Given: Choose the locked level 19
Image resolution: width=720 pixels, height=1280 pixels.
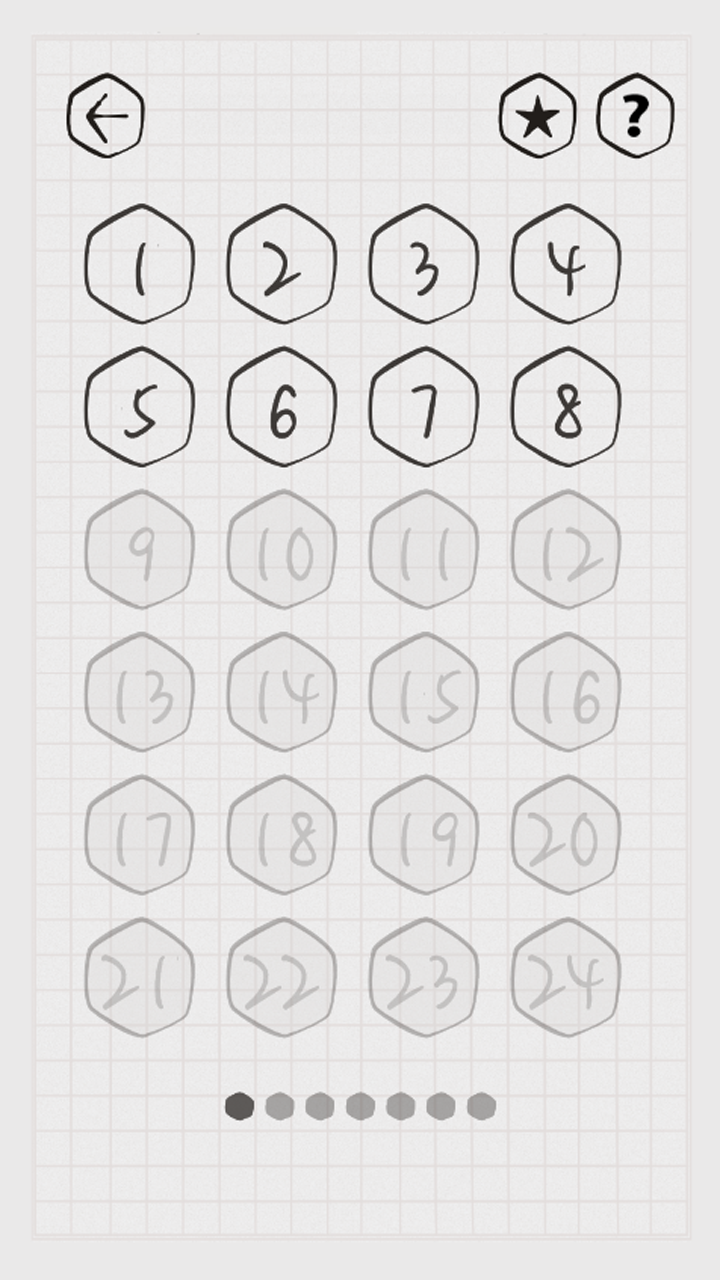Looking at the screenshot, I should [424, 835].
